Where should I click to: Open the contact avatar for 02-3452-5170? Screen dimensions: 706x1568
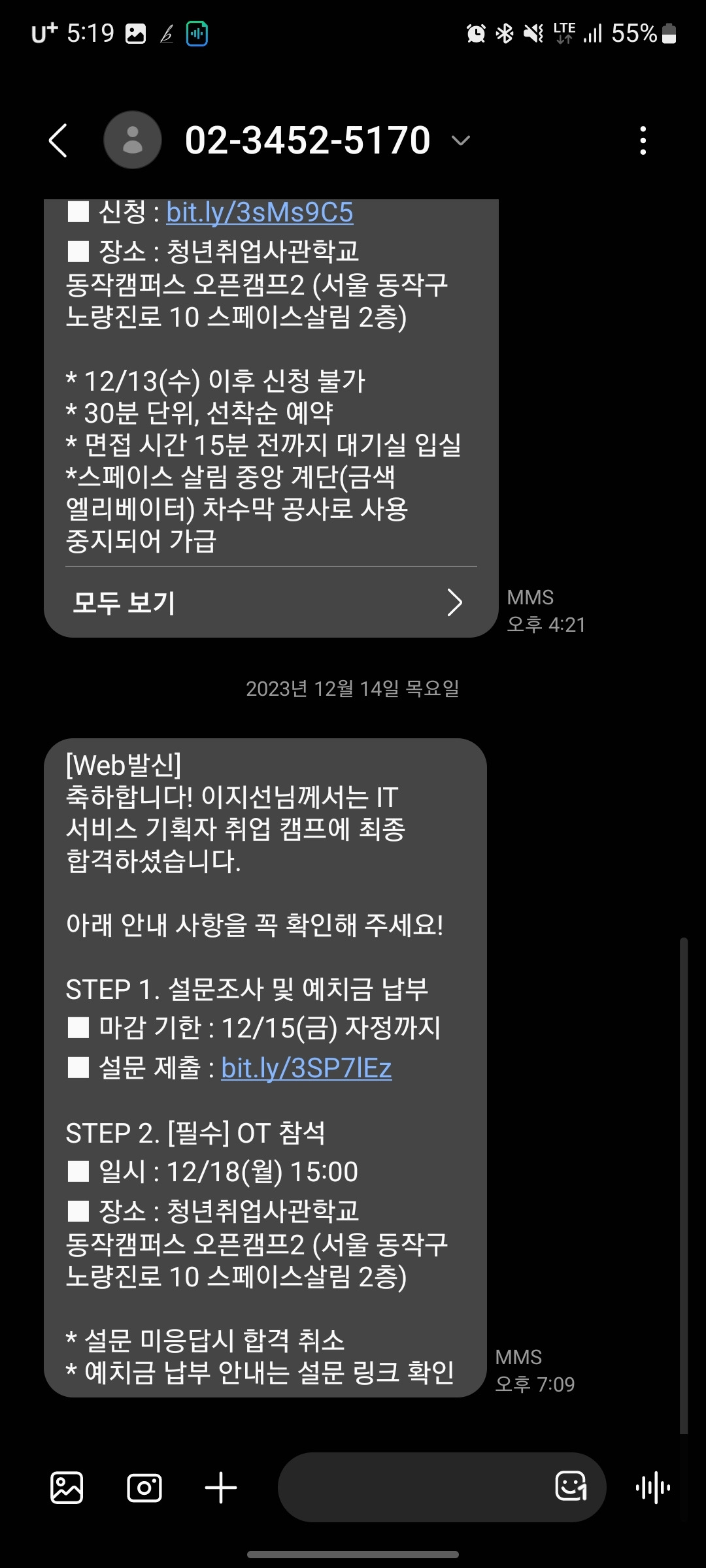133,140
